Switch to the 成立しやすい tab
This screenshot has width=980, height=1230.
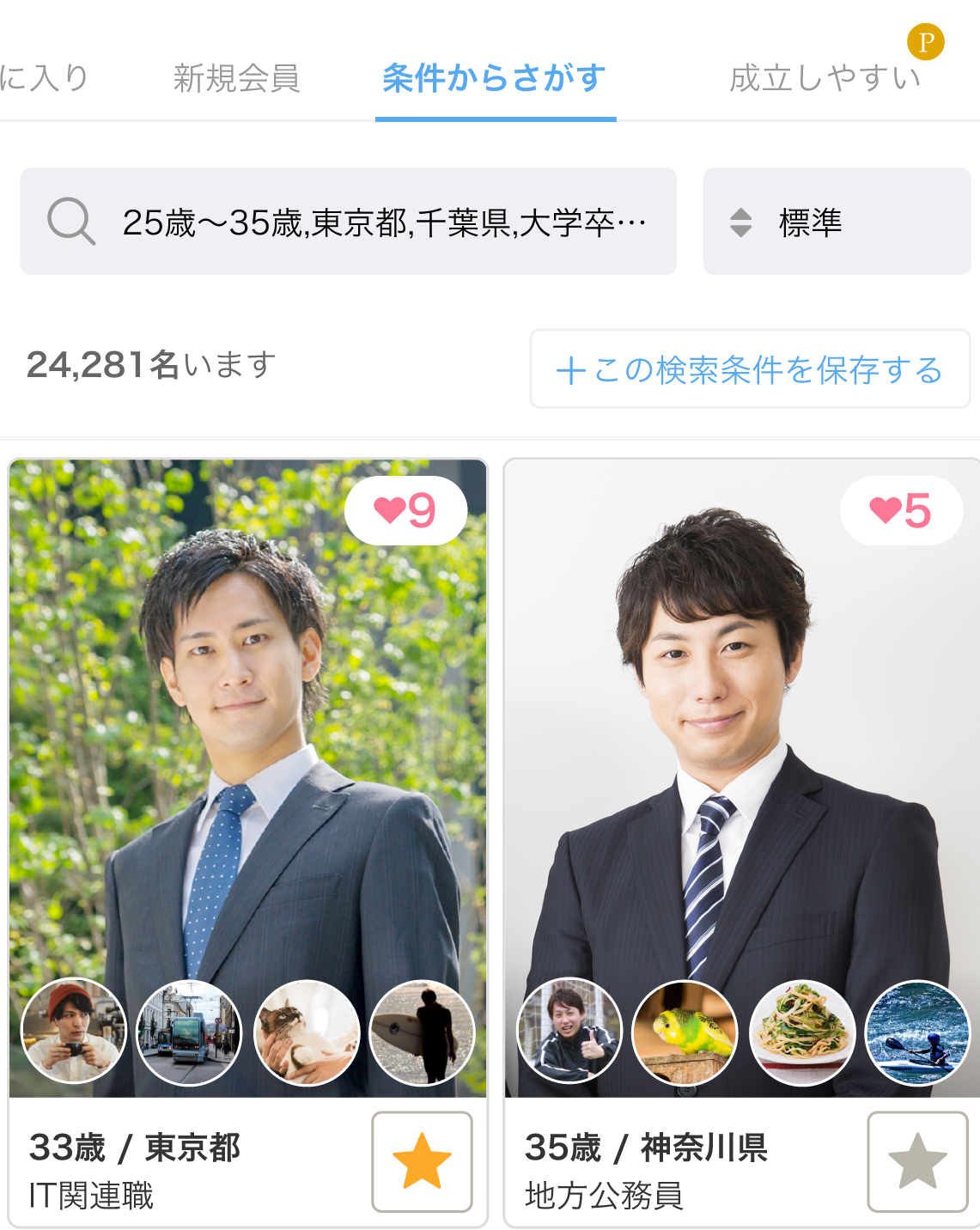(x=825, y=78)
